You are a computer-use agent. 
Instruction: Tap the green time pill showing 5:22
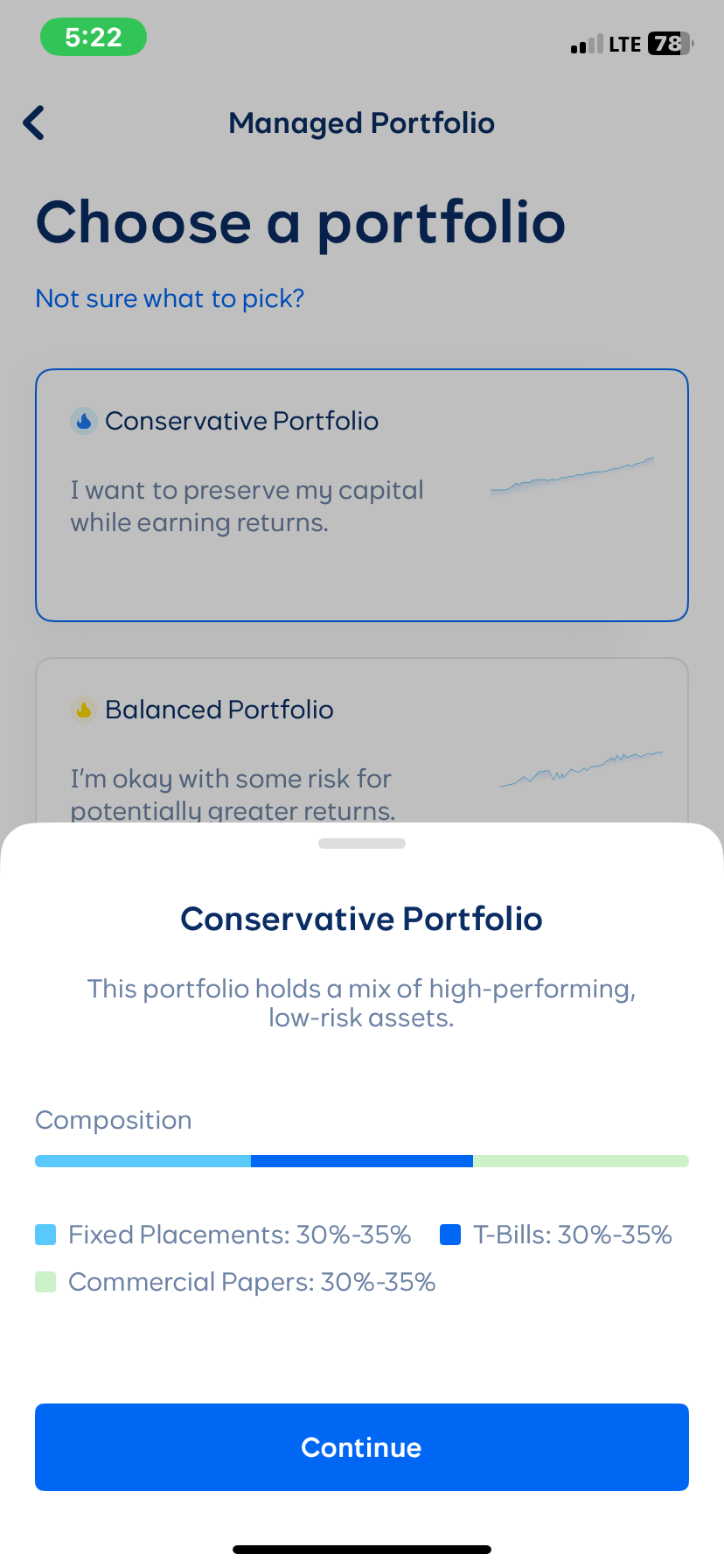pos(94,38)
